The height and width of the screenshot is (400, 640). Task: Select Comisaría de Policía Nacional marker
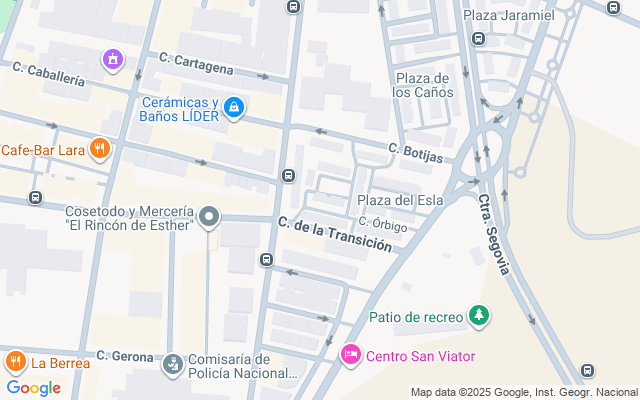174,362
